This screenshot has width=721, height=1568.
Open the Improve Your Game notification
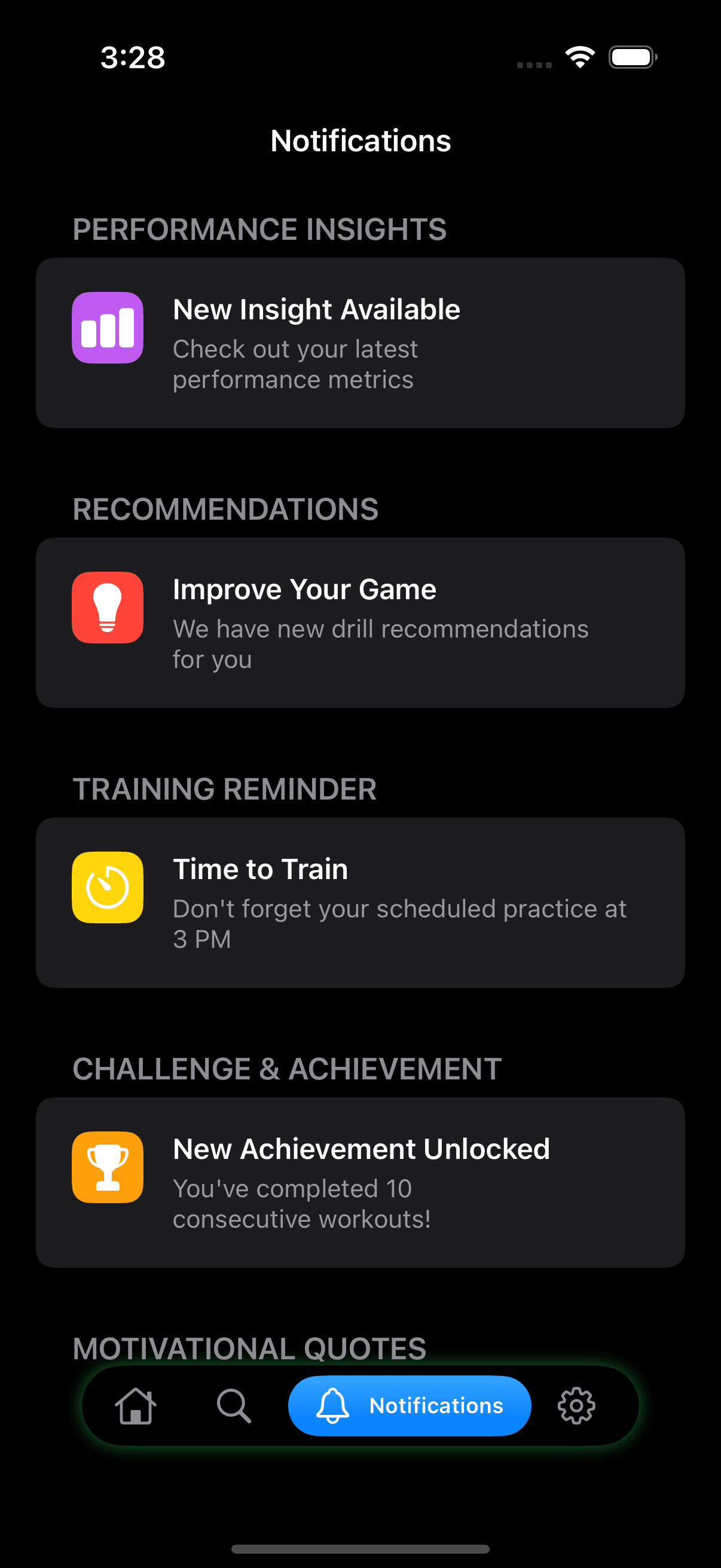tap(360, 621)
